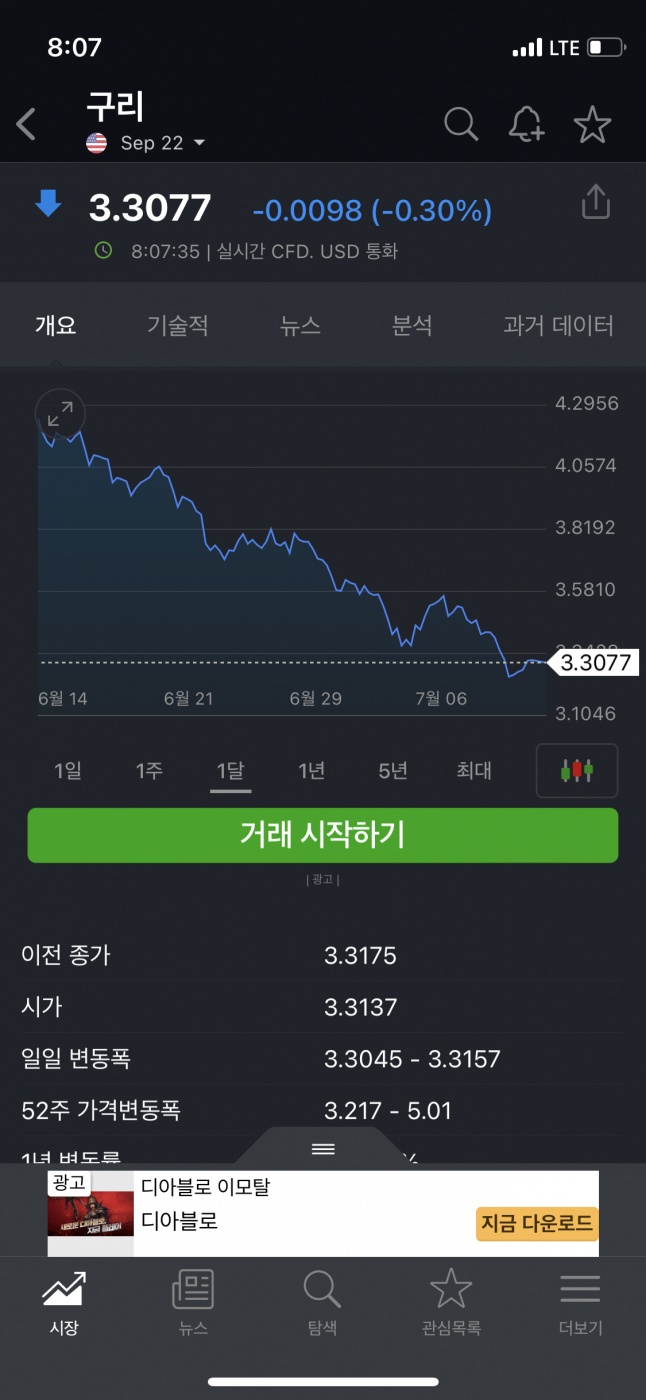Add a price alert with bell icon
The height and width of the screenshot is (1400, 646).
point(526,124)
